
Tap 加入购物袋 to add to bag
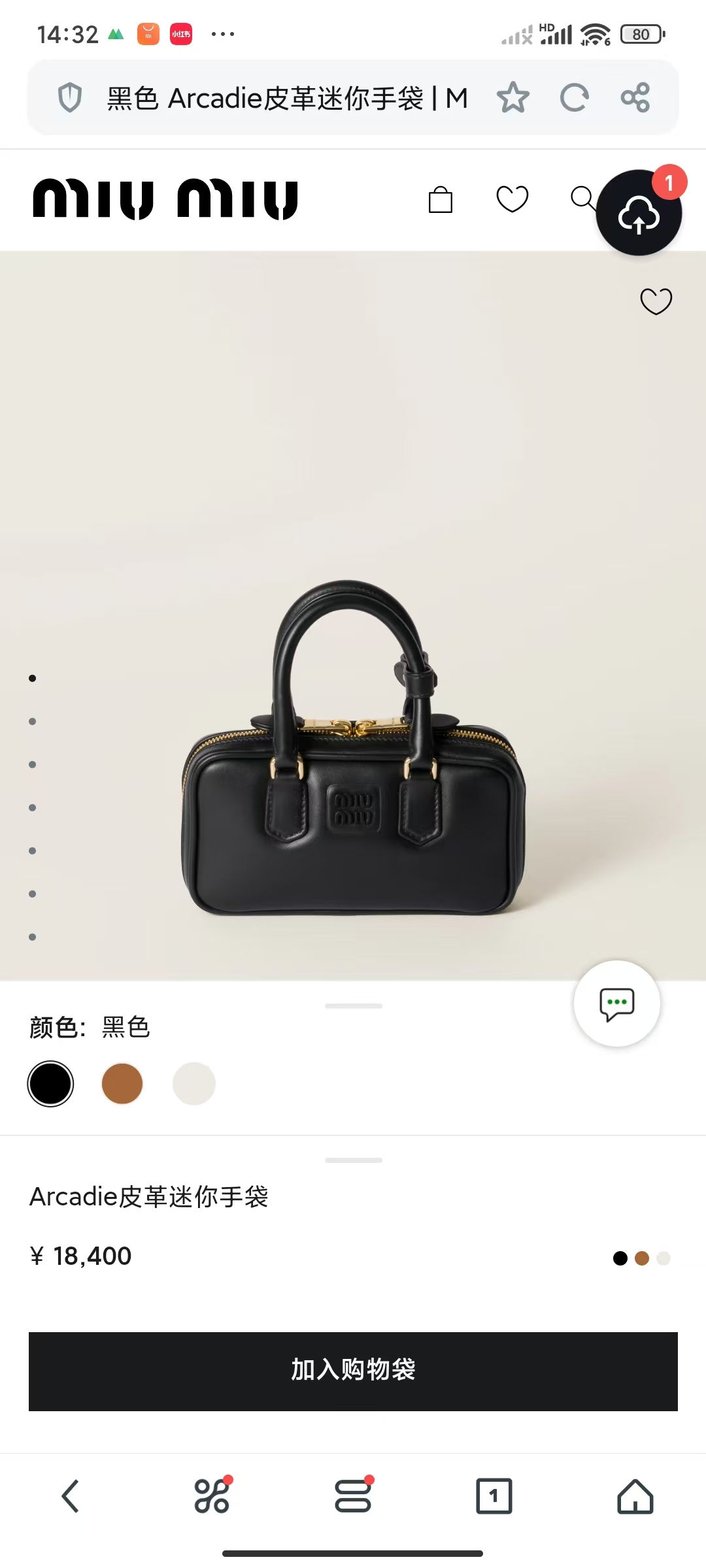click(353, 1371)
